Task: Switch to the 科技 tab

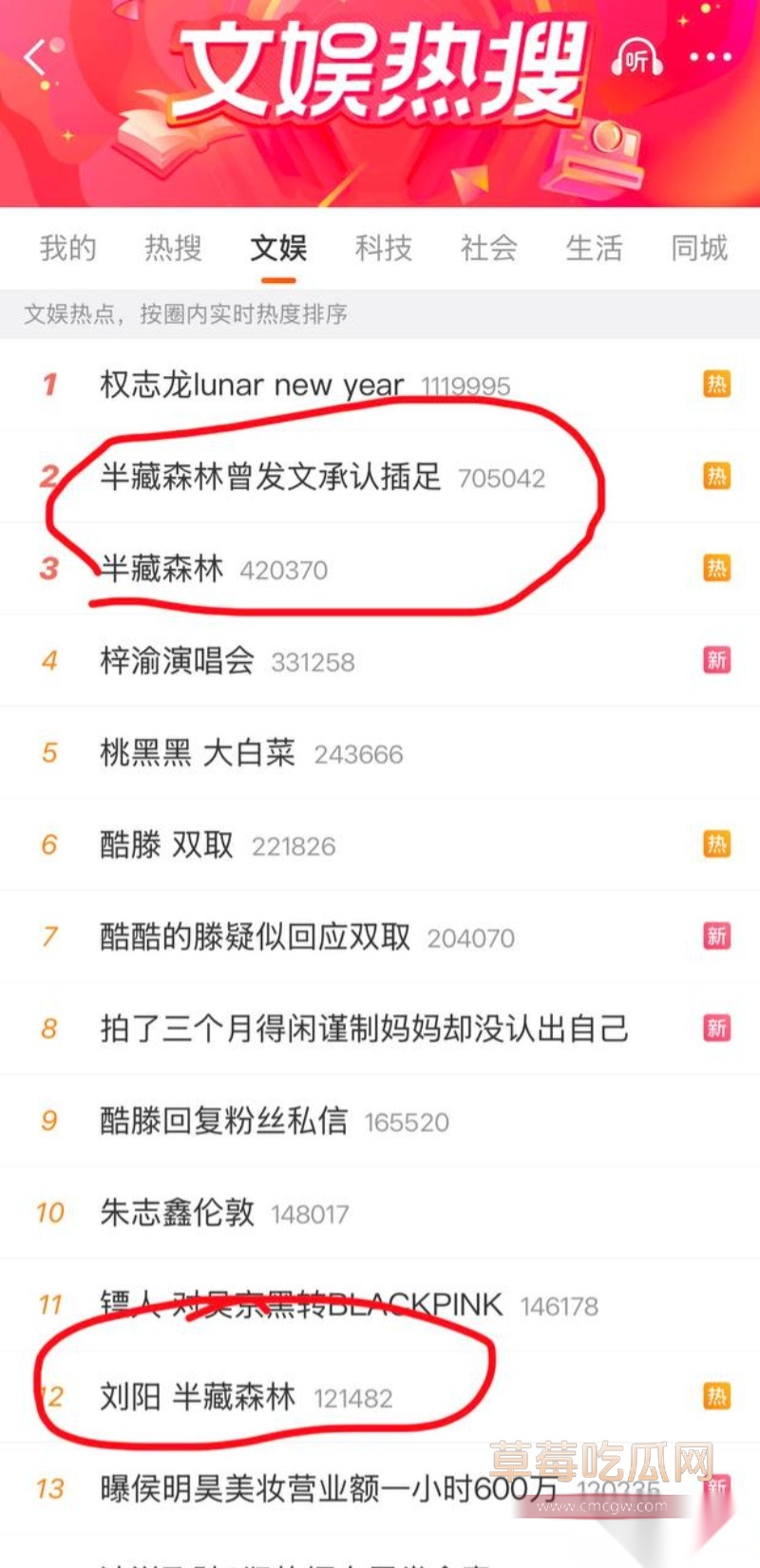Action: pos(384,249)
